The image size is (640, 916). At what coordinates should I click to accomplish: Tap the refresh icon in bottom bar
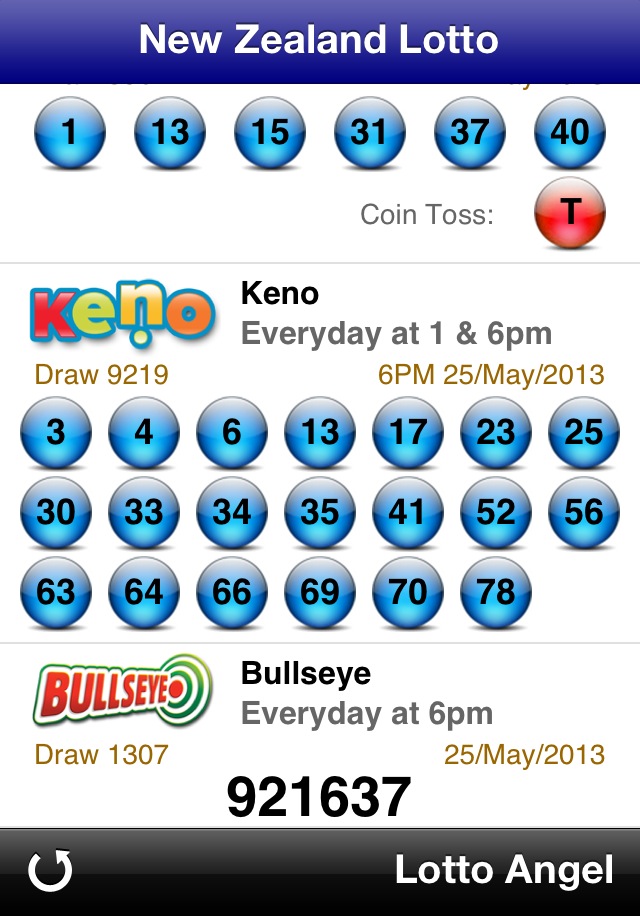point(50,871)
